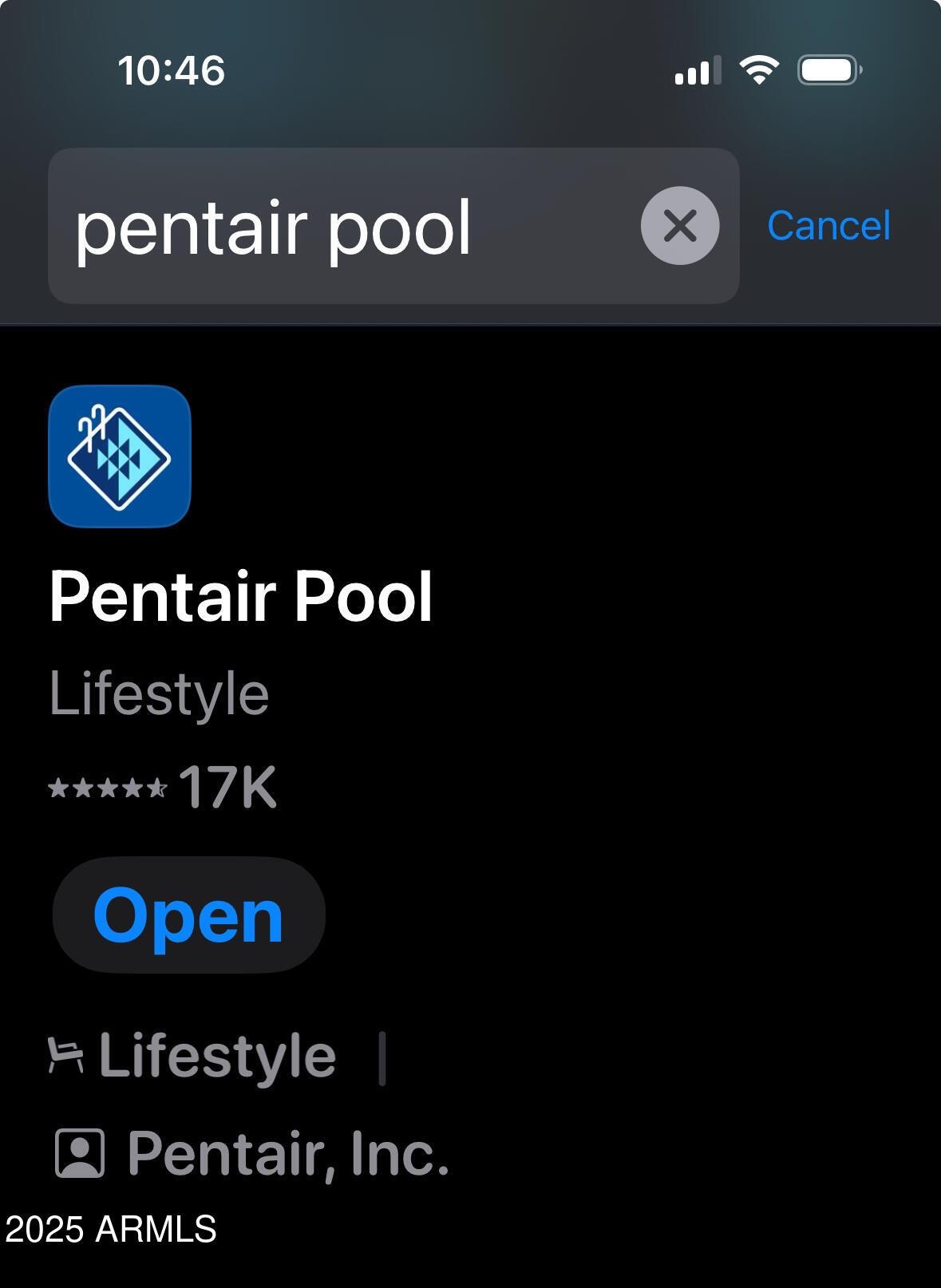Clear the search text with X

[x=680, y=226]
